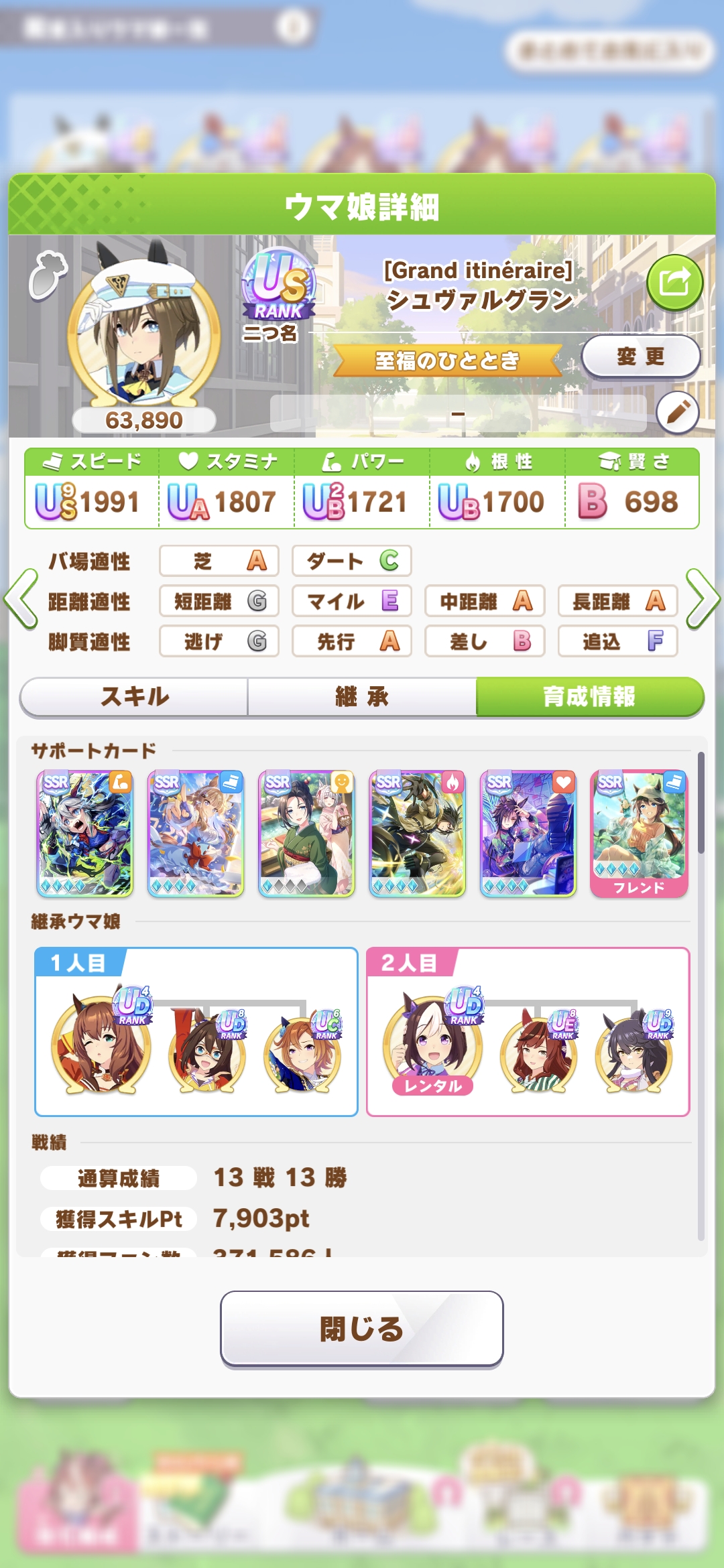
Task: Open the フレンド support card
Action: [639, 833]
